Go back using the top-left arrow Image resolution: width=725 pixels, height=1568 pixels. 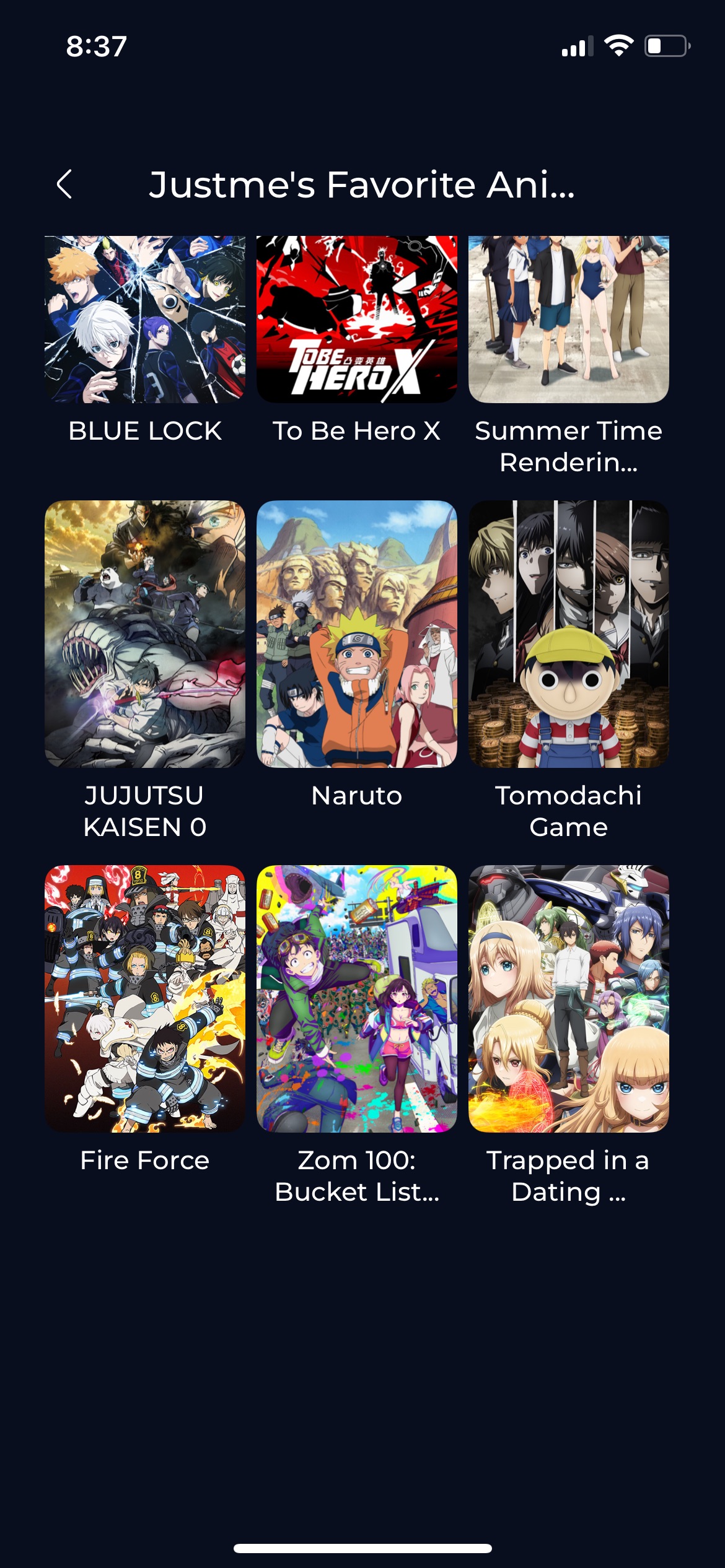click(64, 185)
